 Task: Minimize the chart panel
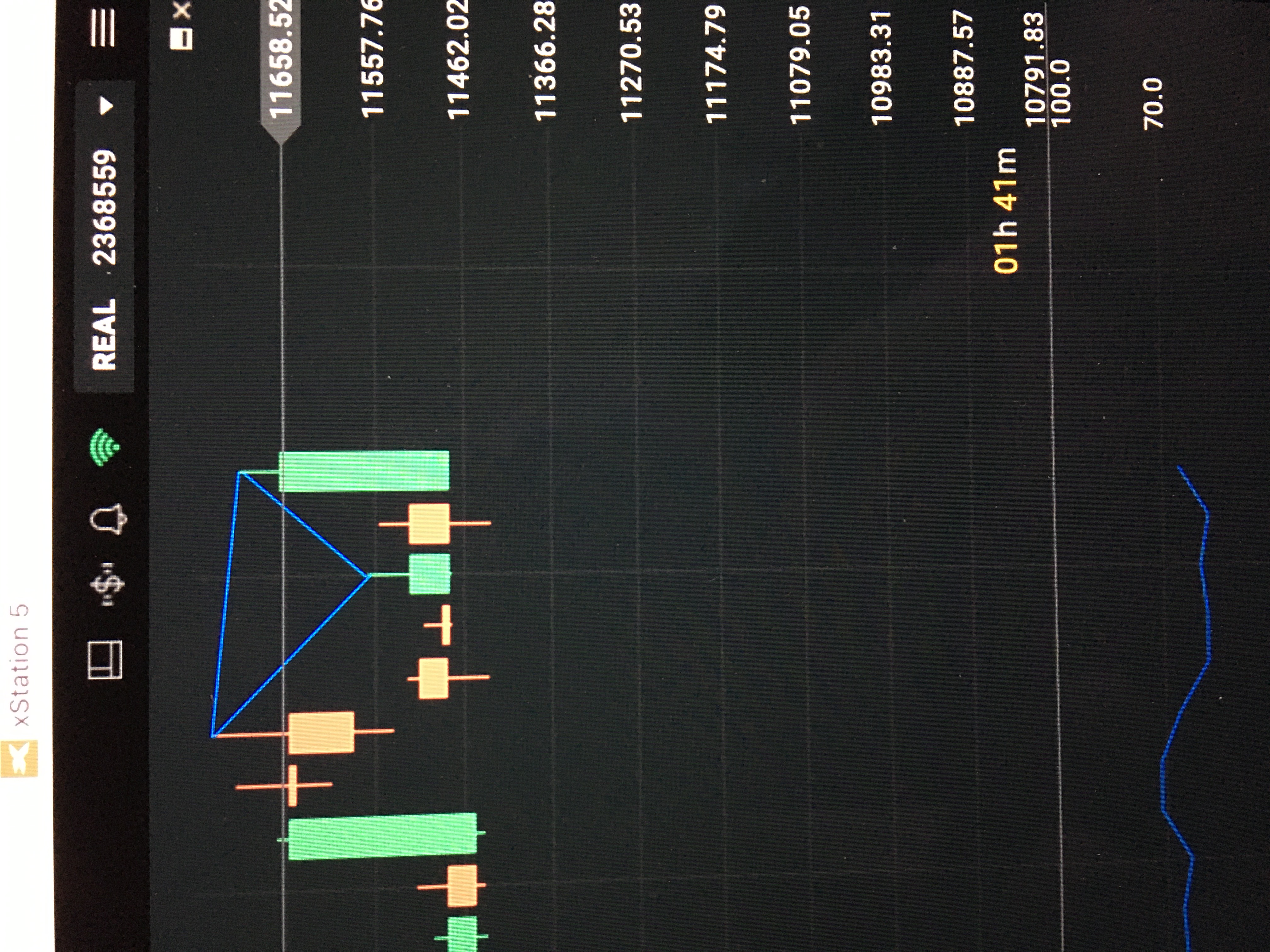pos(182,38)
